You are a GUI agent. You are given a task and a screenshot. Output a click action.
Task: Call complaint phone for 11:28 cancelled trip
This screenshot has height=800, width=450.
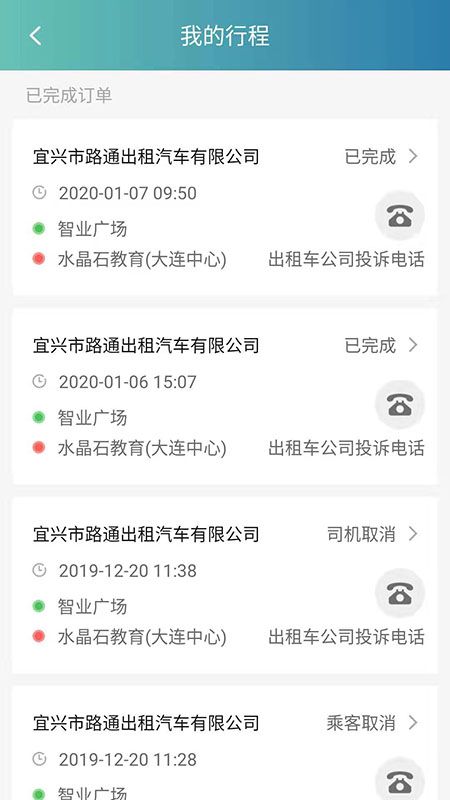tap(400, 780)
